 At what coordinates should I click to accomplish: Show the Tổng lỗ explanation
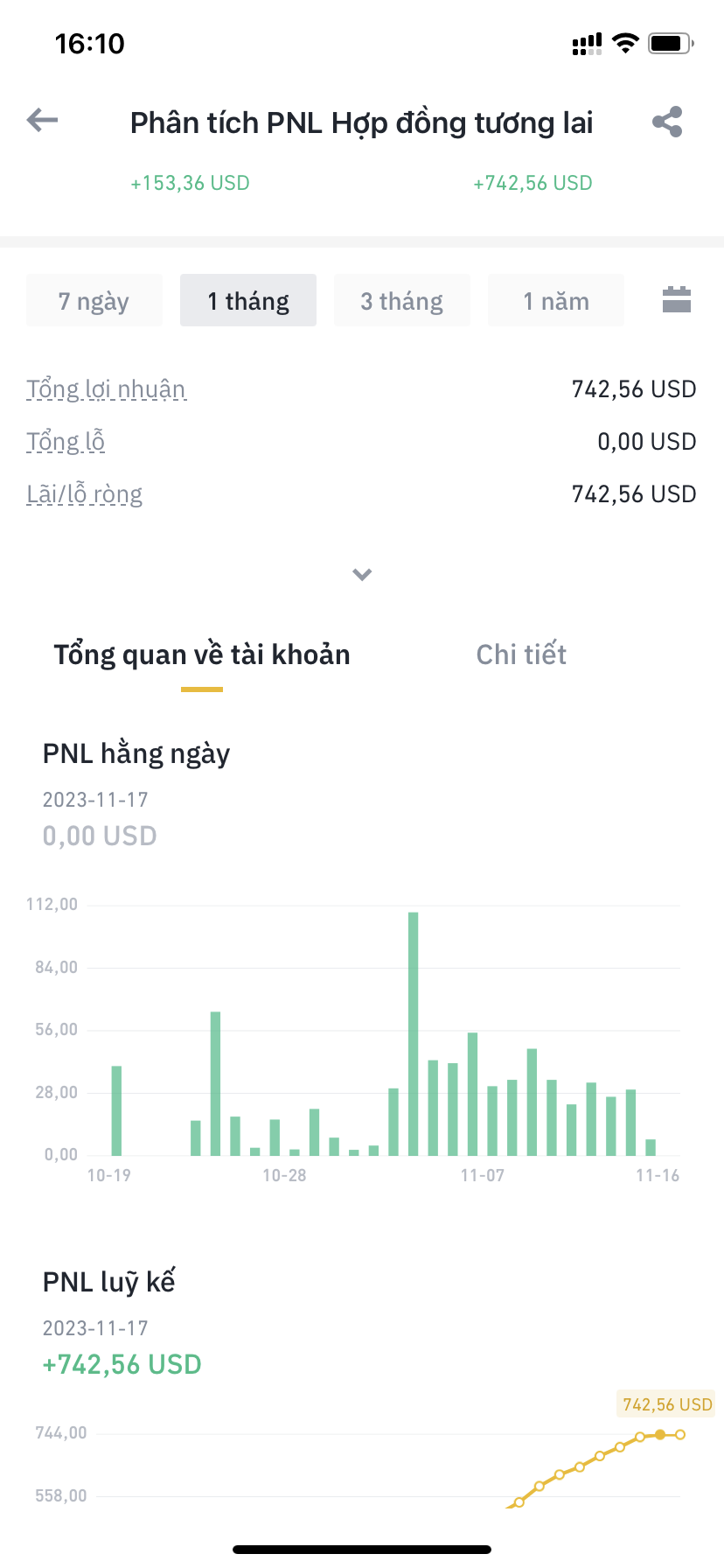point(66,442)
